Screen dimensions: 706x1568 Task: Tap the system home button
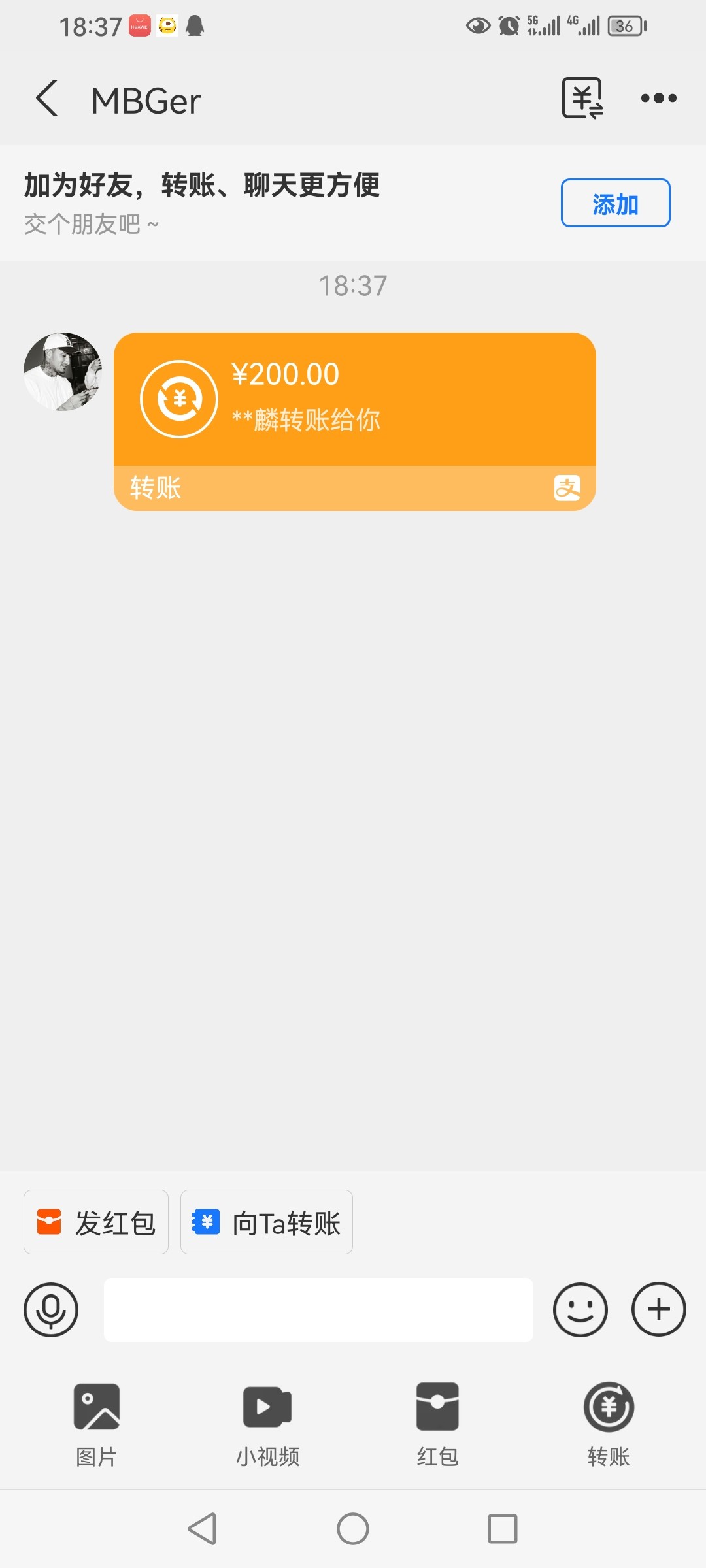(353, 1529)
